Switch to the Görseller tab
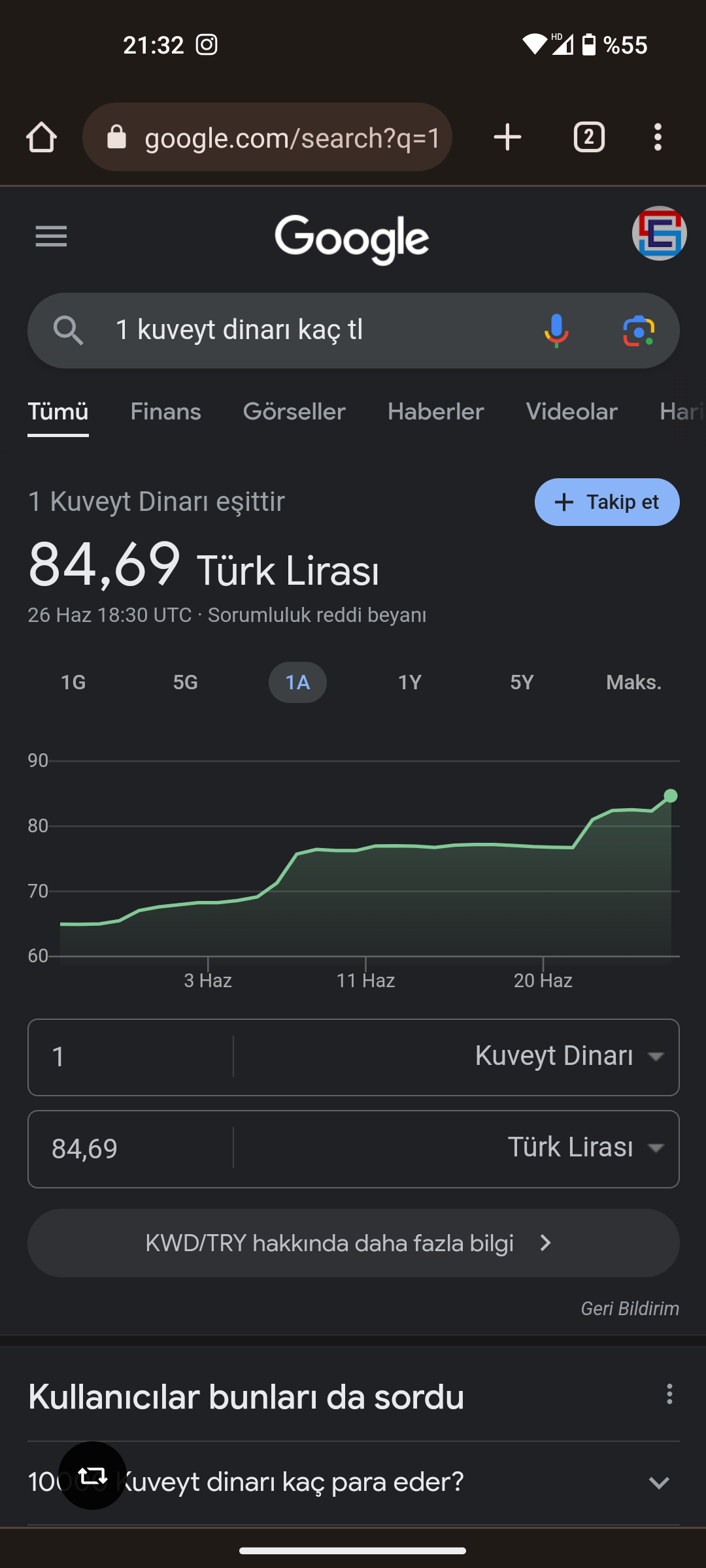This screenshot has height=1568, width=706. [294, 412]
